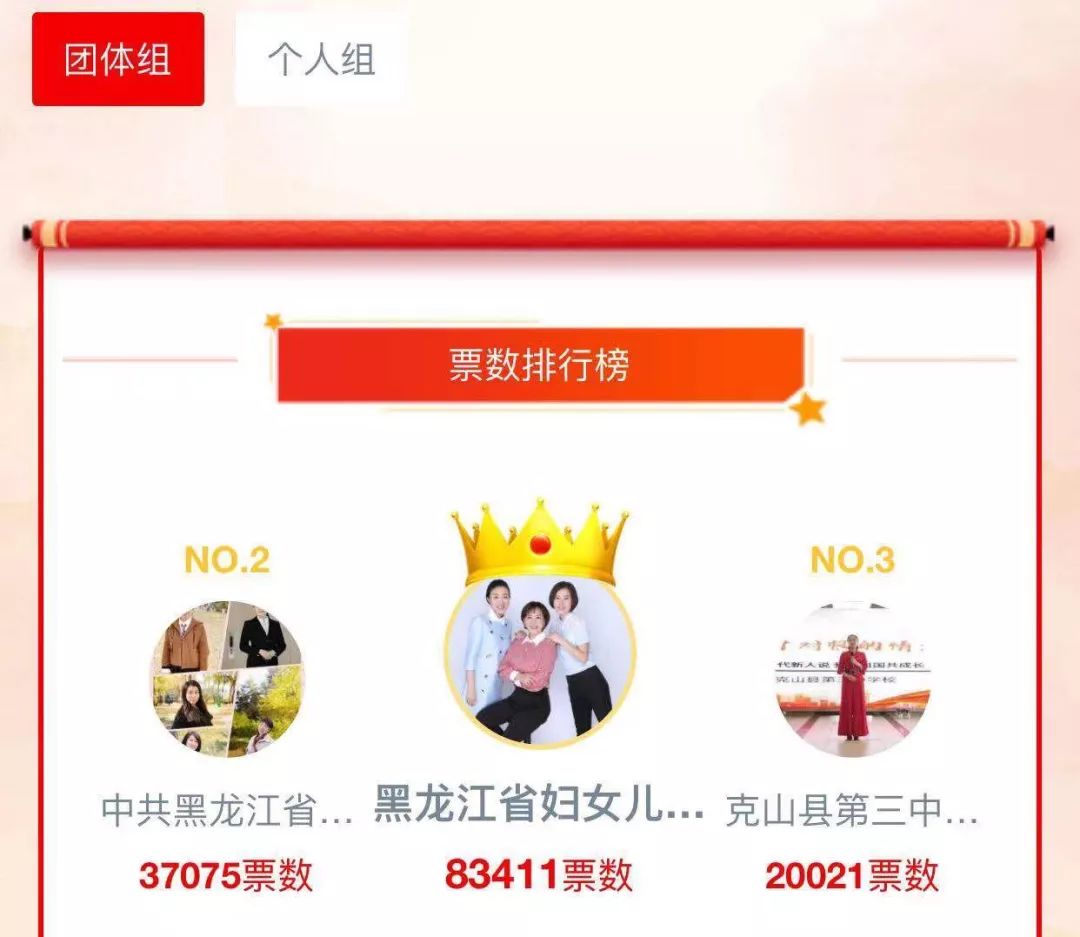Open the NO.2 entry 中共黑龙江省
1080x937 pixels.
point(228,679)
